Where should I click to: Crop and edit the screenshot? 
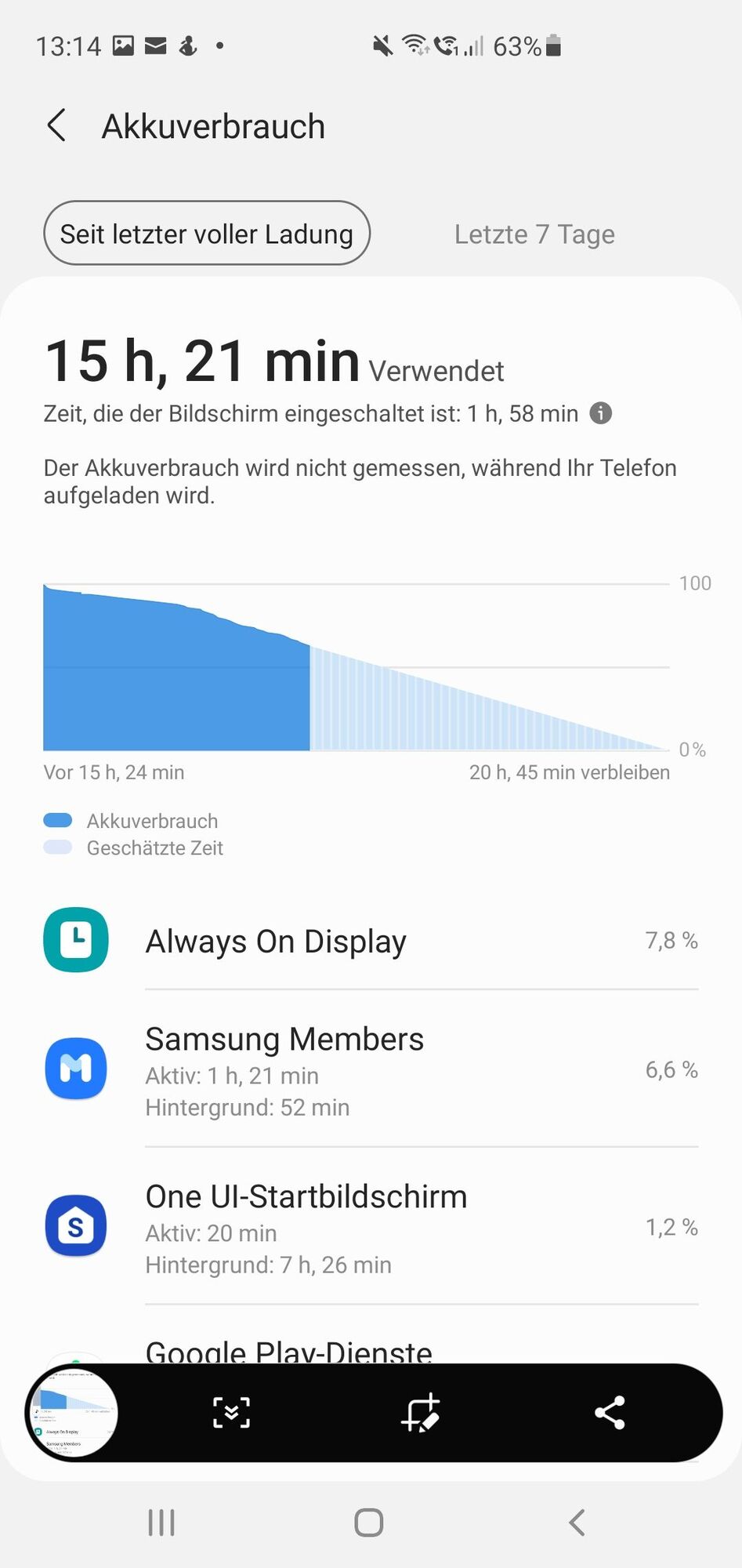point(421,1413)
